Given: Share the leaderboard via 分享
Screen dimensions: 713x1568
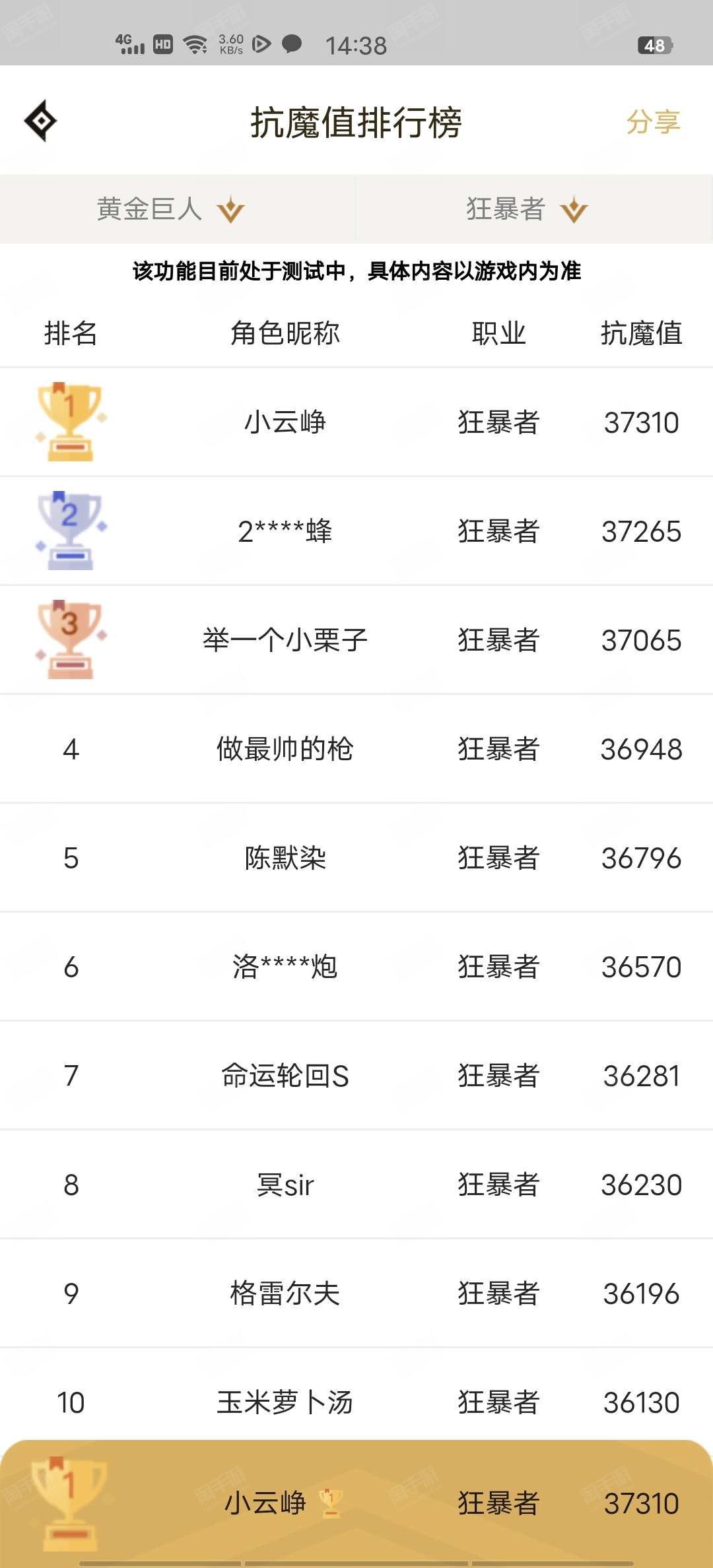Looking at the screenshot, I should pyautogui.click(x=653, y=122).
